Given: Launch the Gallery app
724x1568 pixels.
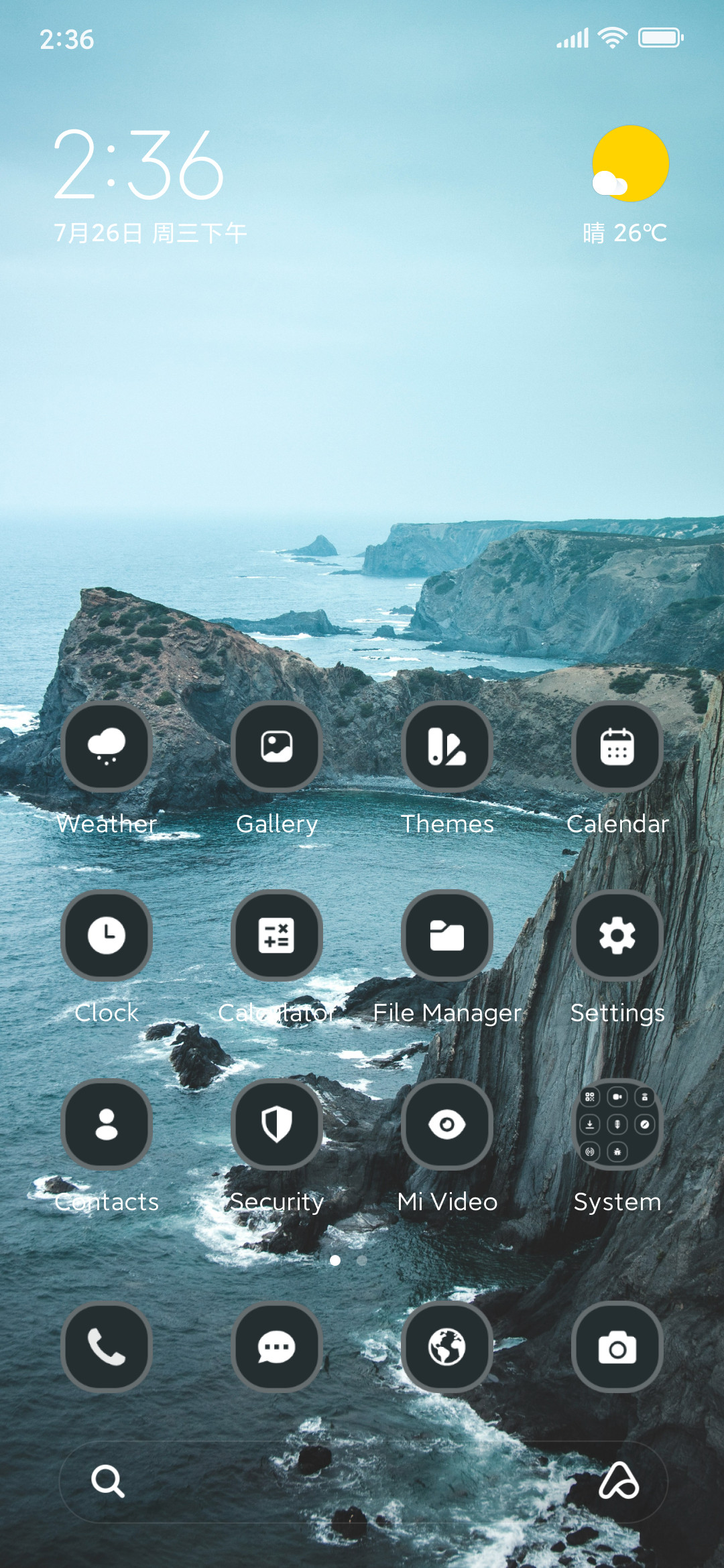Looking at the screenshot, I should [277, 746].
